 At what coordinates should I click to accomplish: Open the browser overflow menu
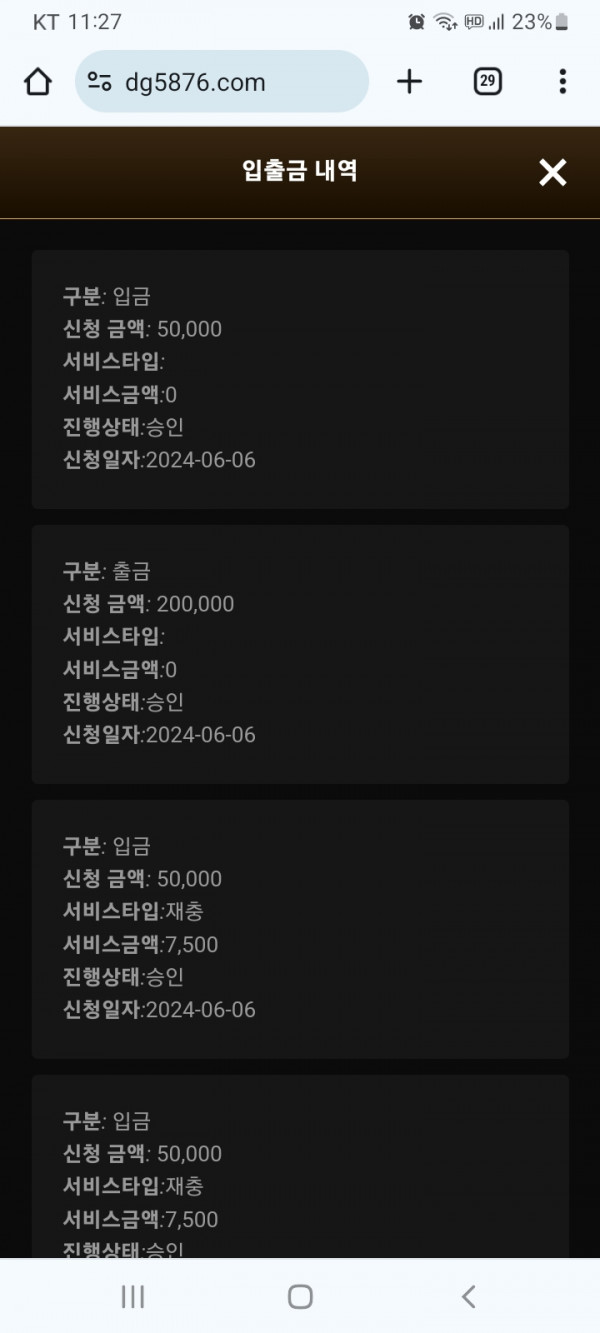point(562,82)
